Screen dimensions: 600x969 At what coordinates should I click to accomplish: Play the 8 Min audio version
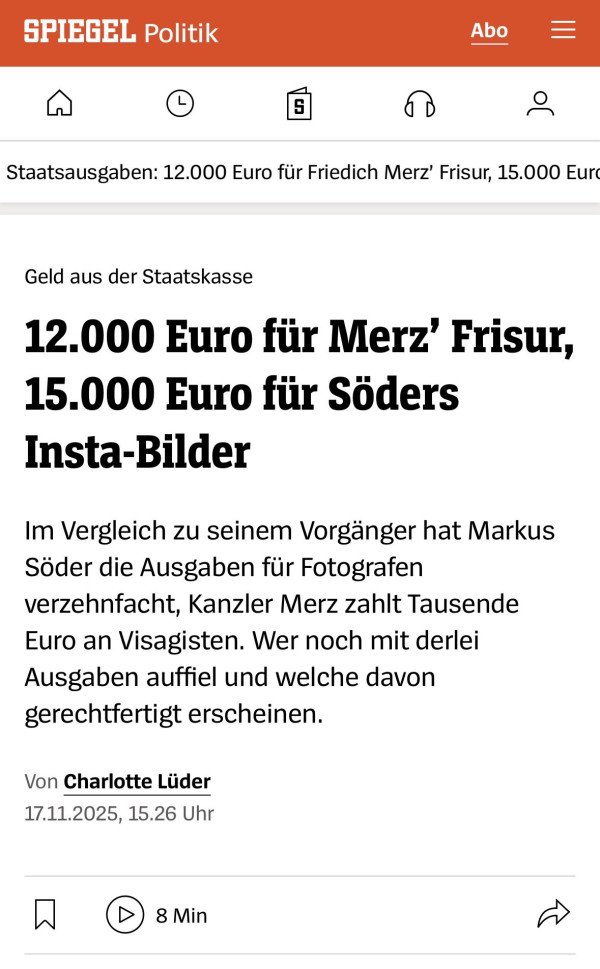tap(126, 914)
